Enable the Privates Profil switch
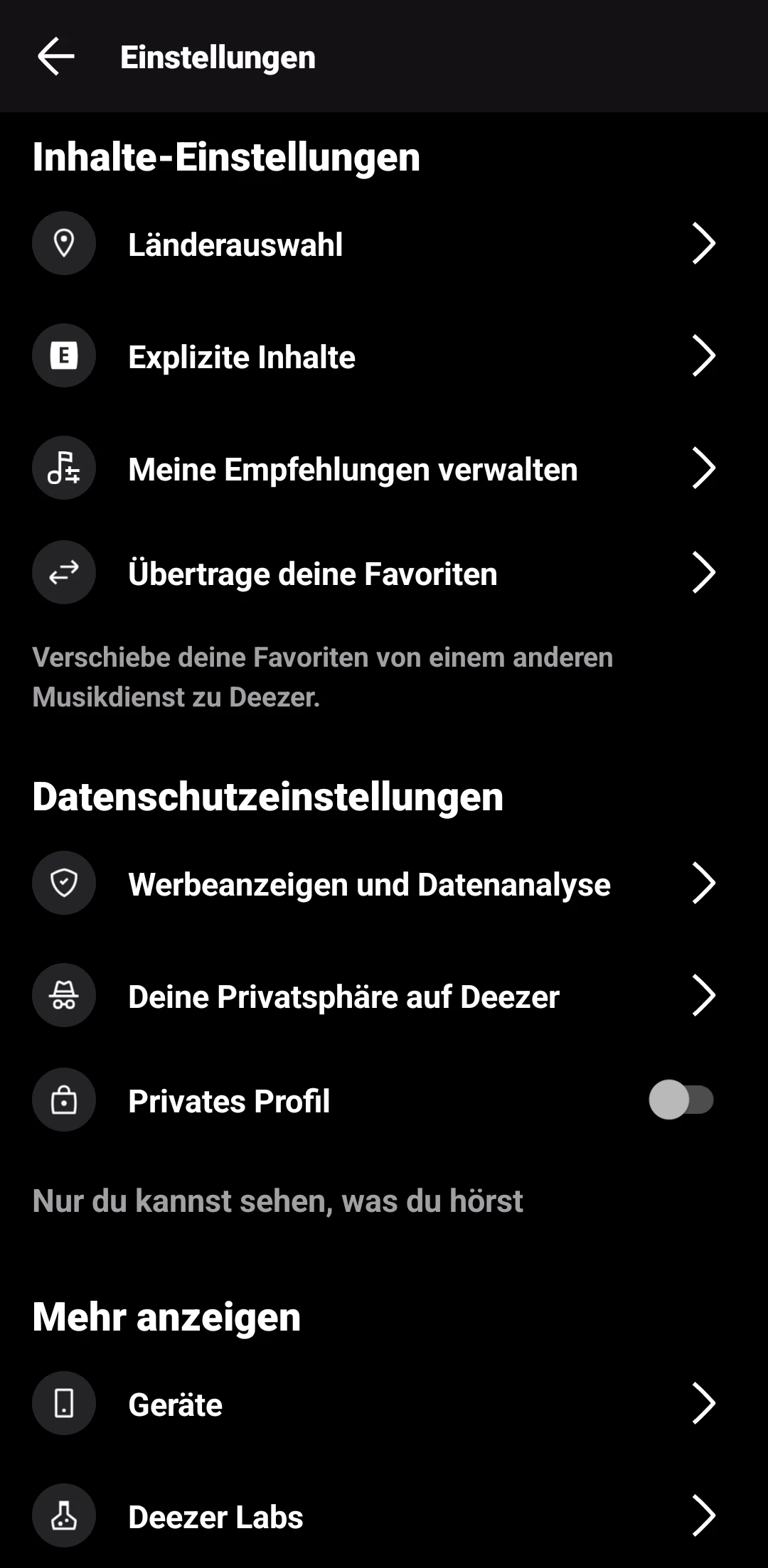 tap(681, 1100)
